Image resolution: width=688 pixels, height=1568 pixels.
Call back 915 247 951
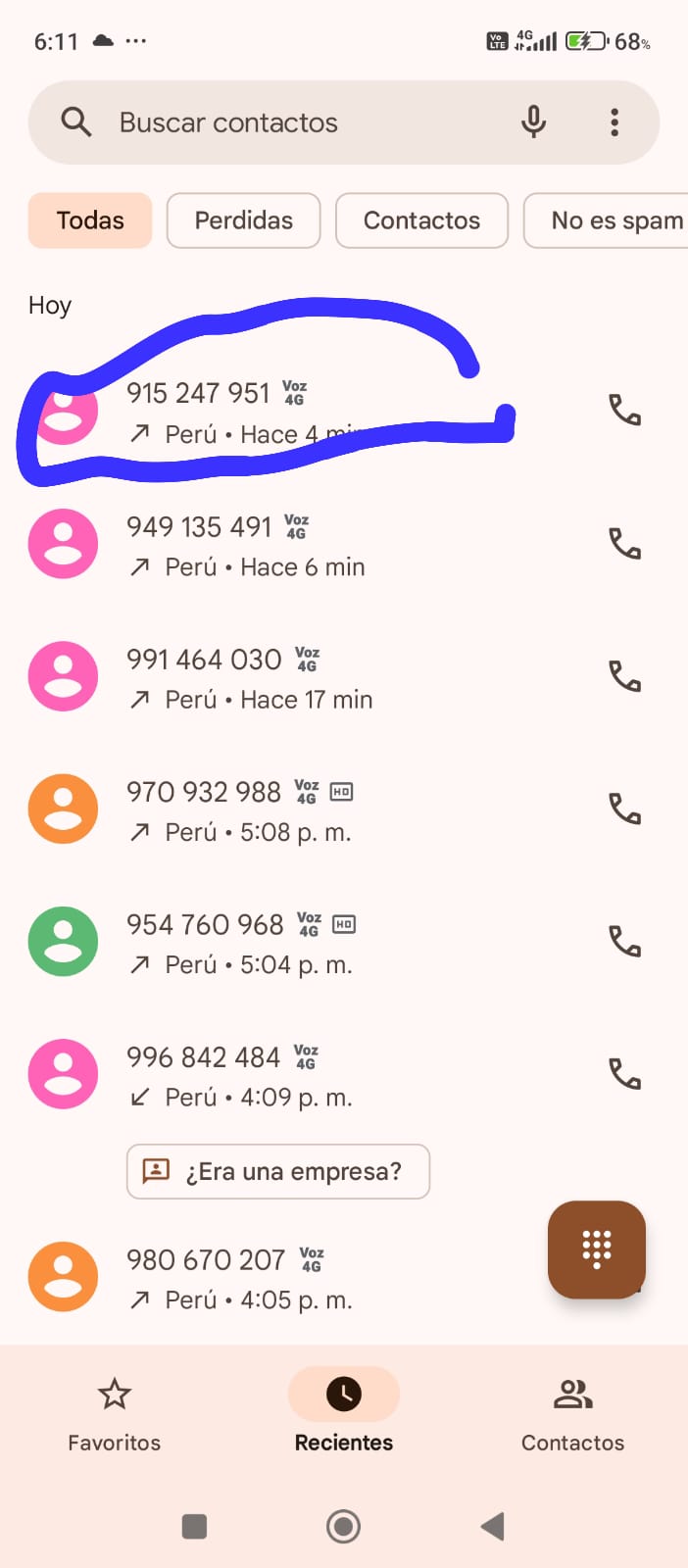624,410
